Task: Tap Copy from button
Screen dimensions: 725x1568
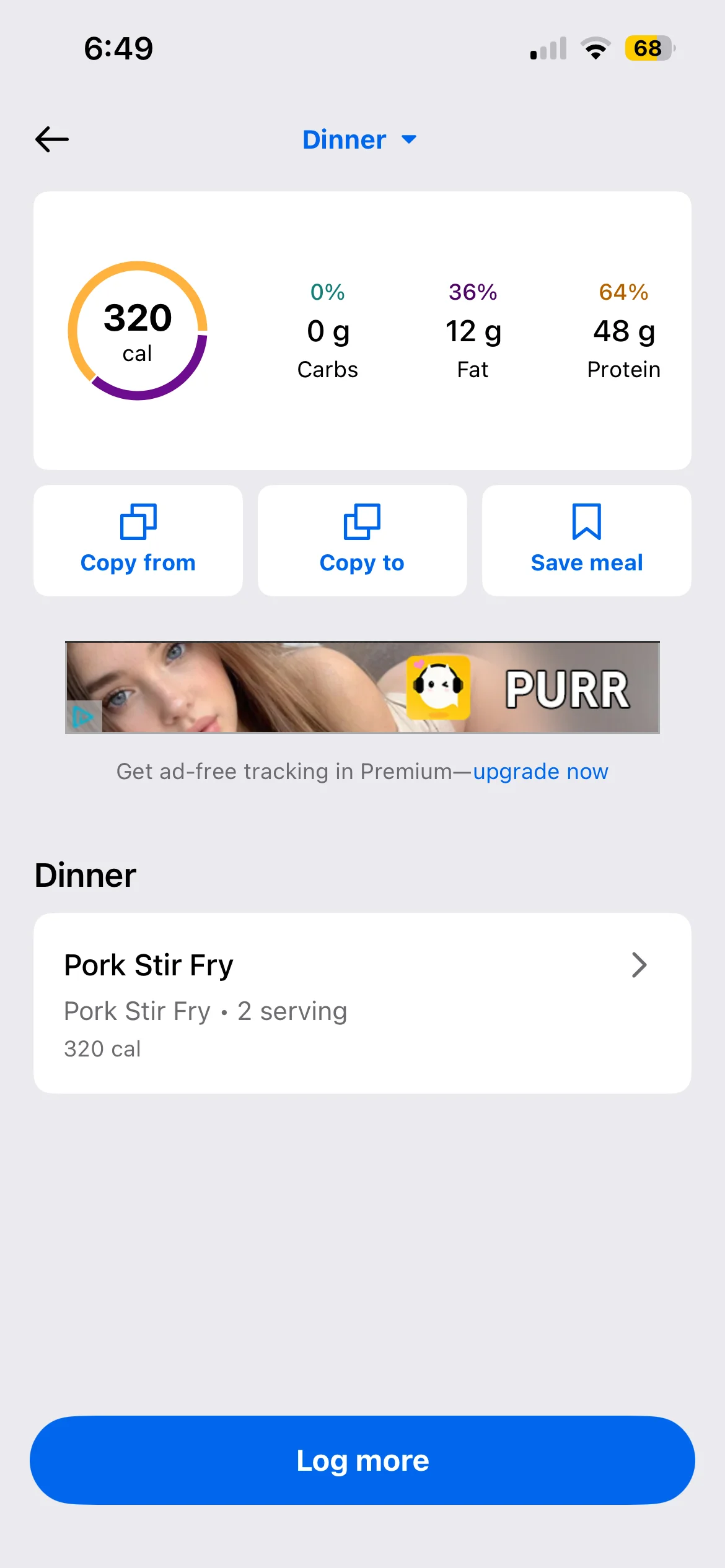Action: point(138,540)
